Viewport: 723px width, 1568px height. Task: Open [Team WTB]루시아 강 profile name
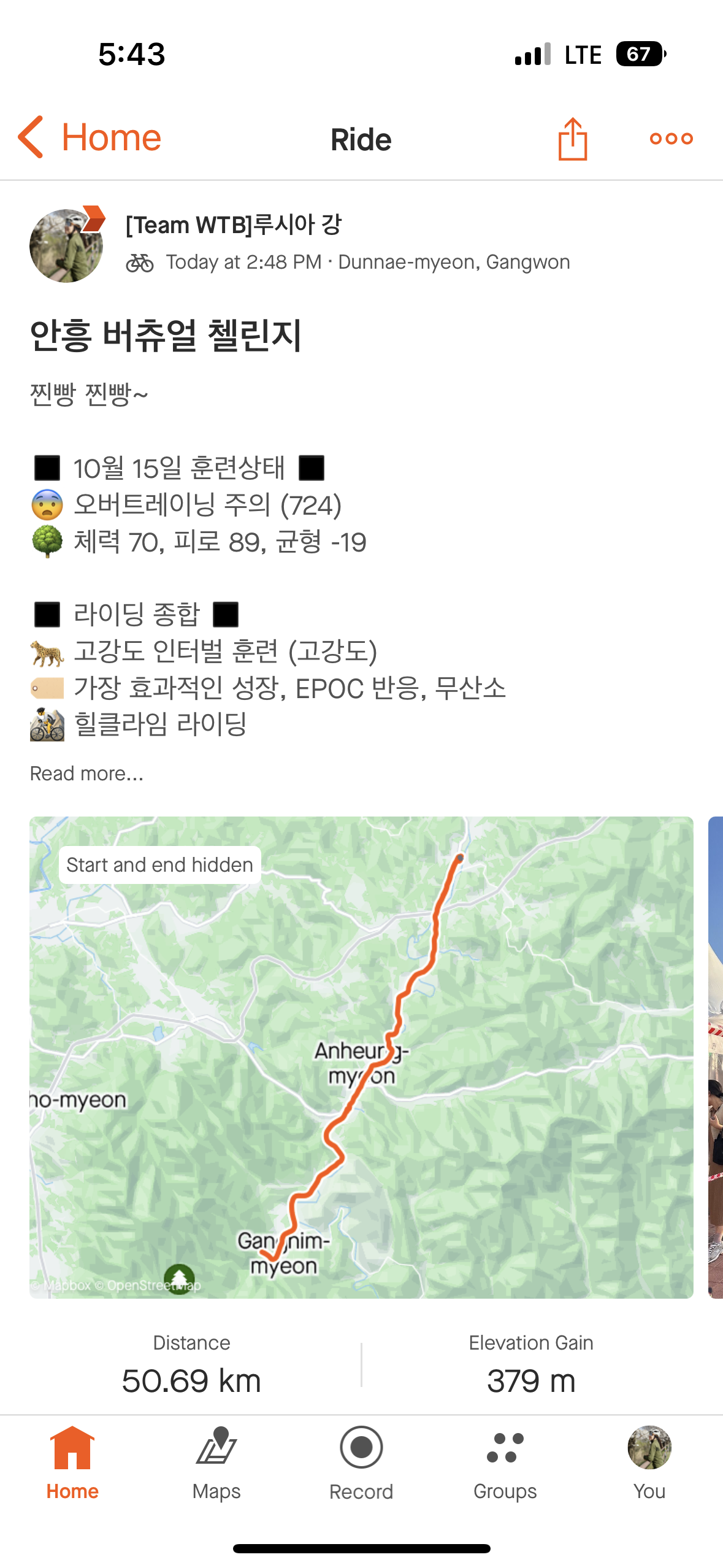tap(233, 225)
